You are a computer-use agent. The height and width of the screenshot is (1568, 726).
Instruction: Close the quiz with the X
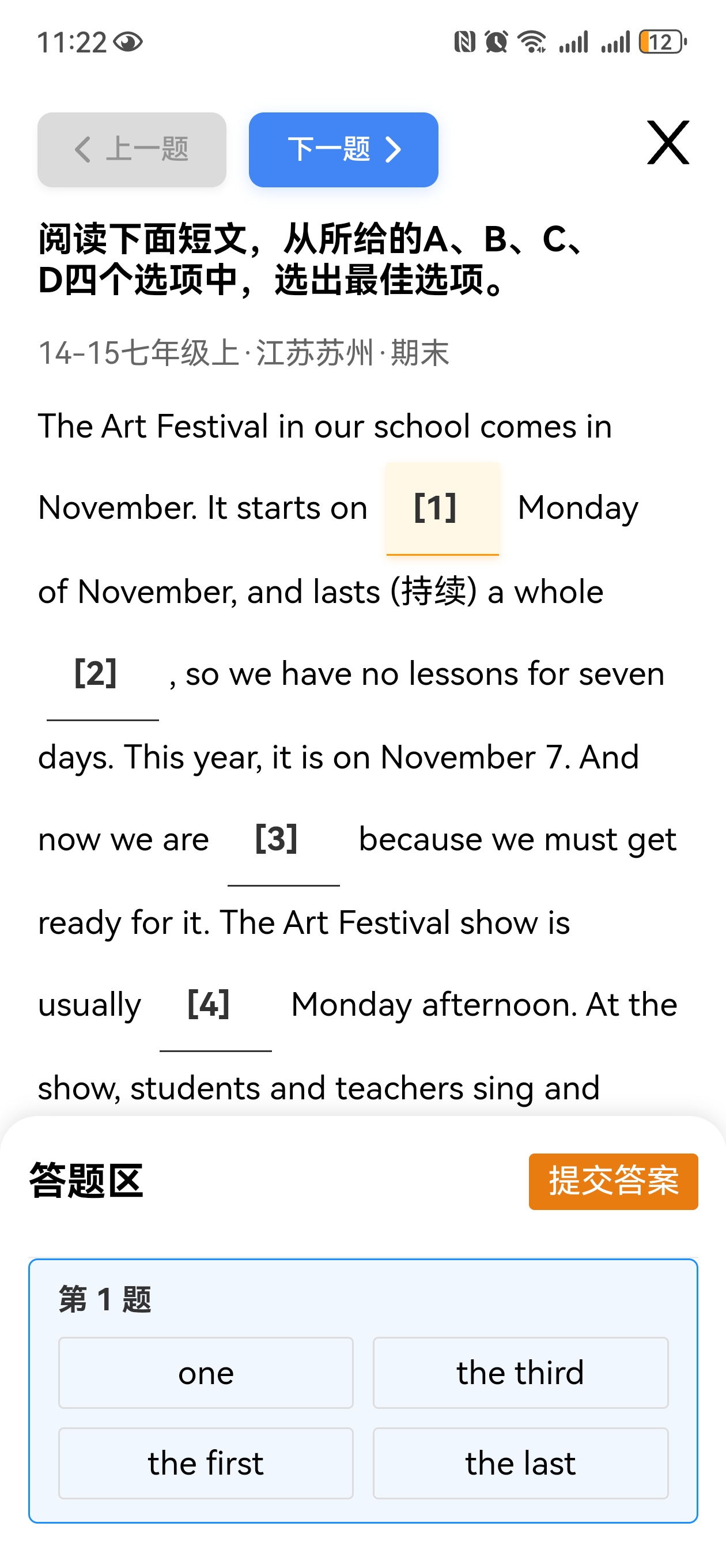click(668, 143)
